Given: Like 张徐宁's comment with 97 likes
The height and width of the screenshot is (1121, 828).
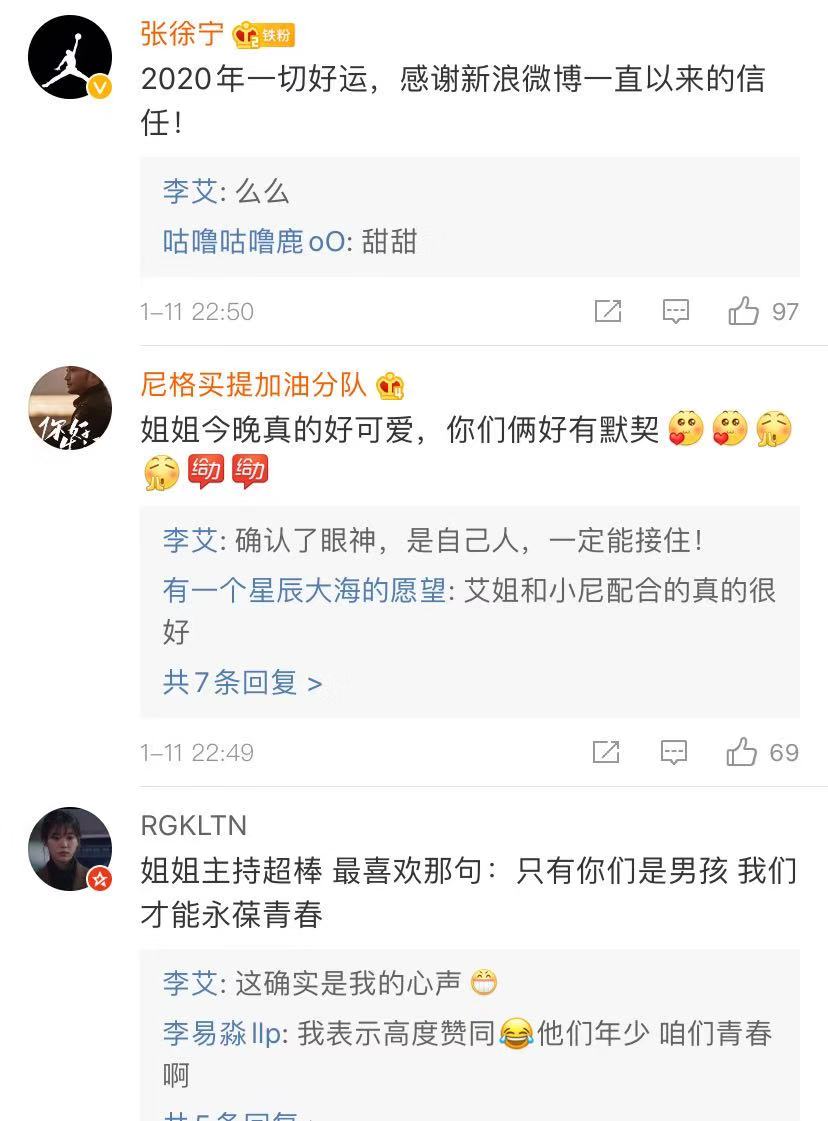Looking at the screenshot, I should [x=745, y=311].
